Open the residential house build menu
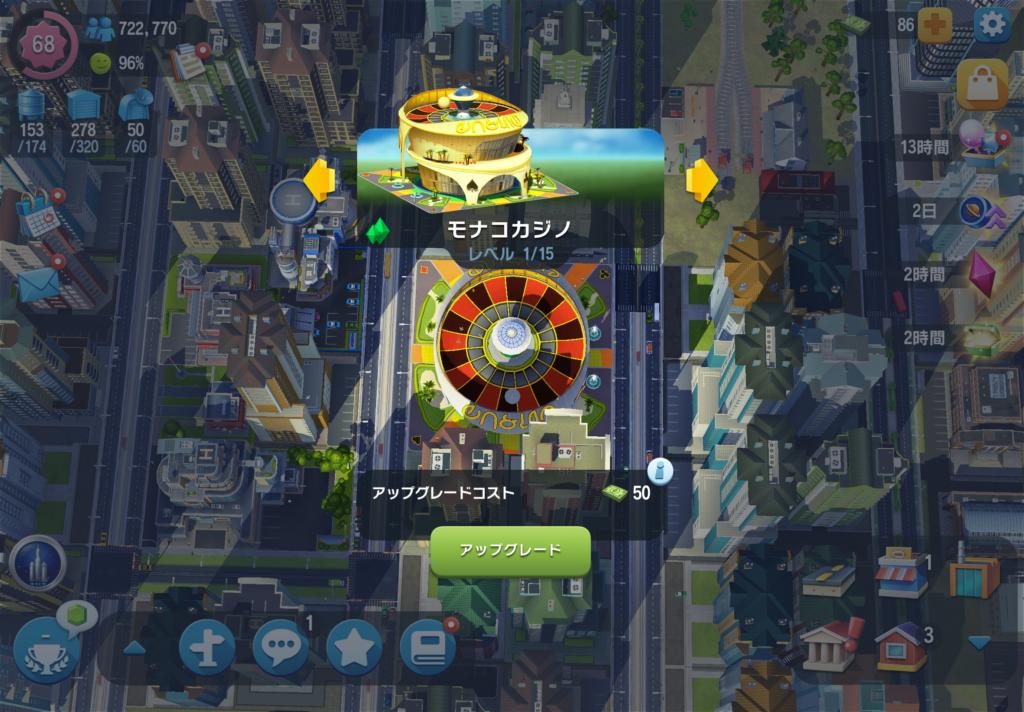The height and width of the screenshot is (712, 1024). tap(900, 646)
